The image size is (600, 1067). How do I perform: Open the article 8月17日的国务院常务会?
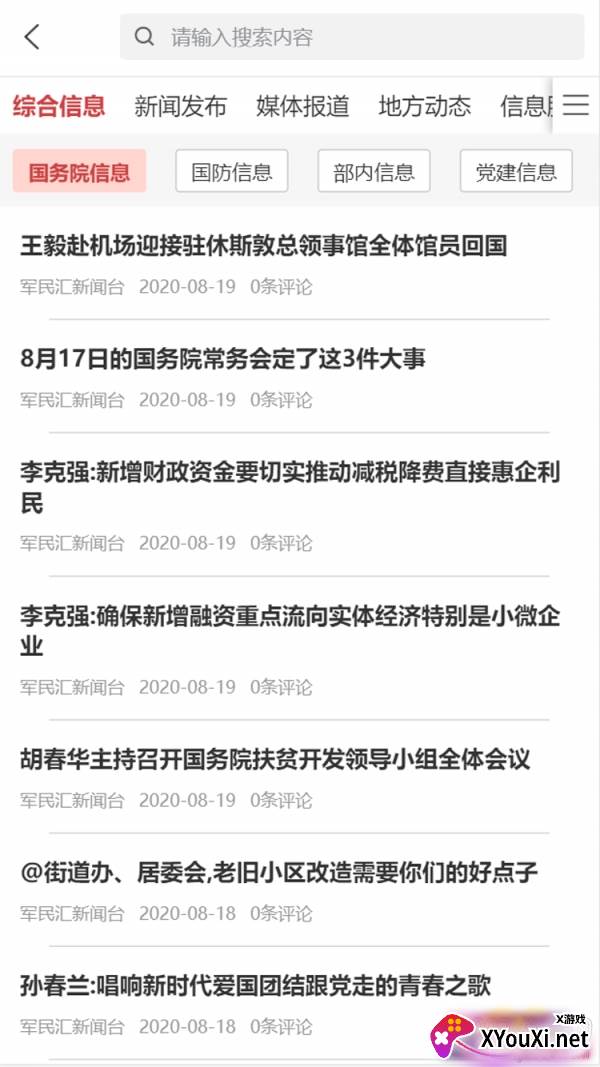click(223, 358)
